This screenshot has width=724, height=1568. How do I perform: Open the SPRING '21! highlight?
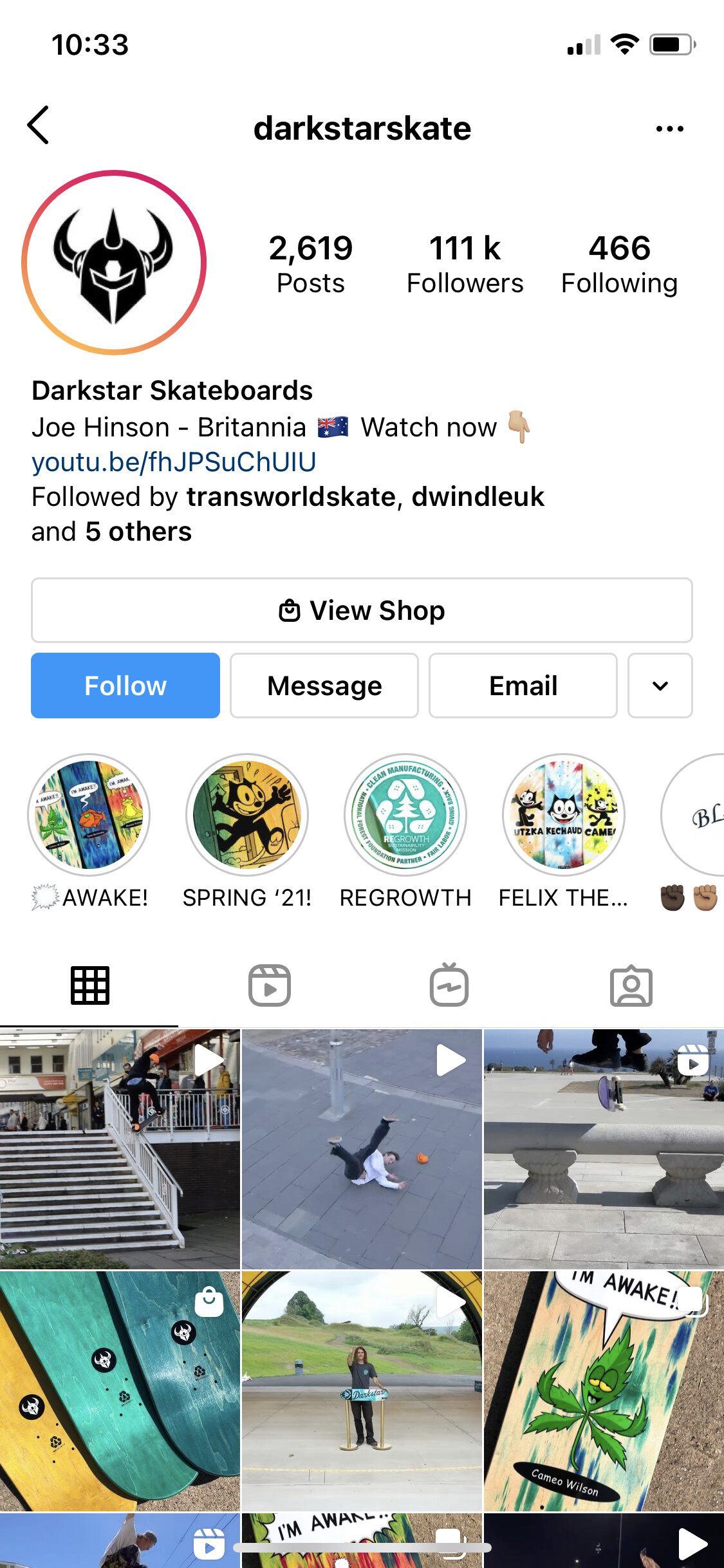click(x=247, y=816)
